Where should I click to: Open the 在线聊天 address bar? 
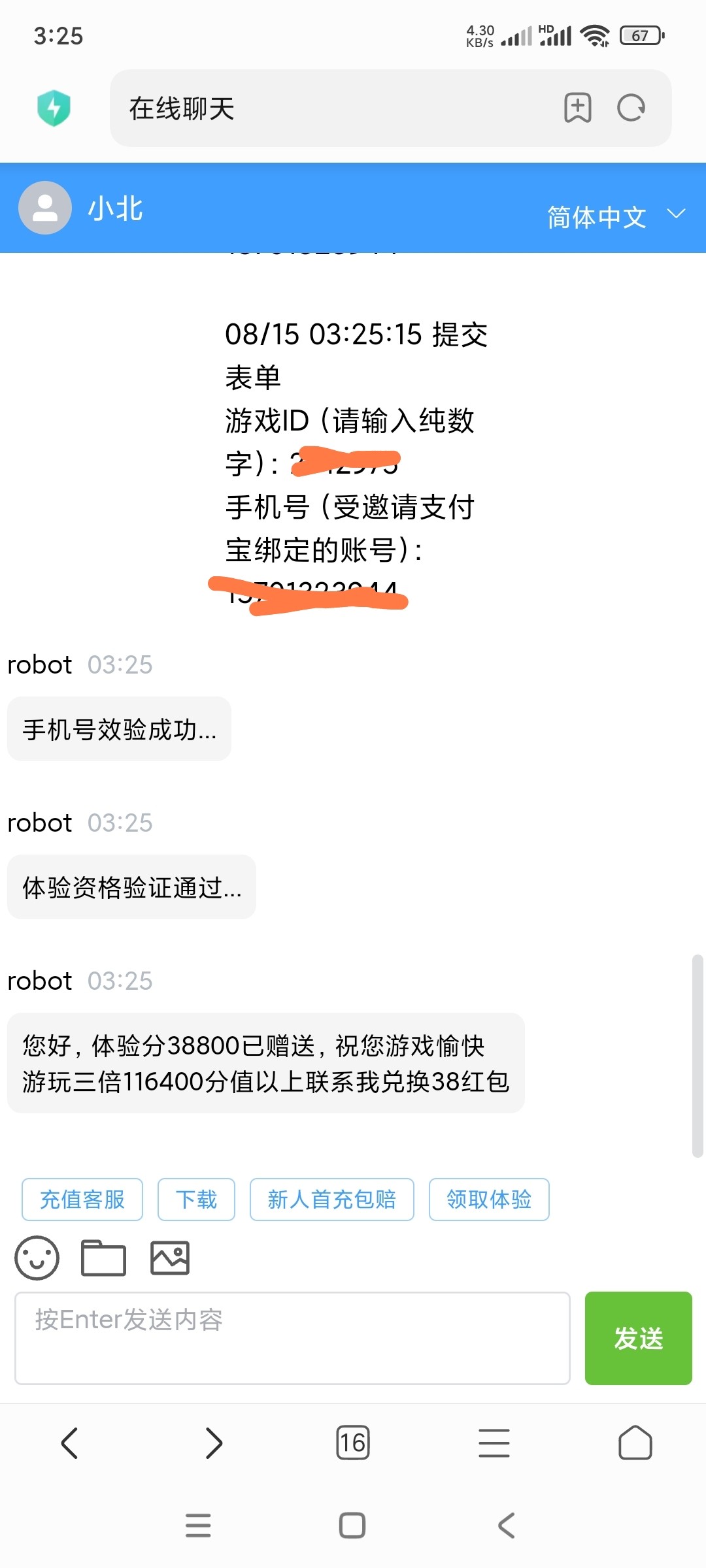(327, 108)
